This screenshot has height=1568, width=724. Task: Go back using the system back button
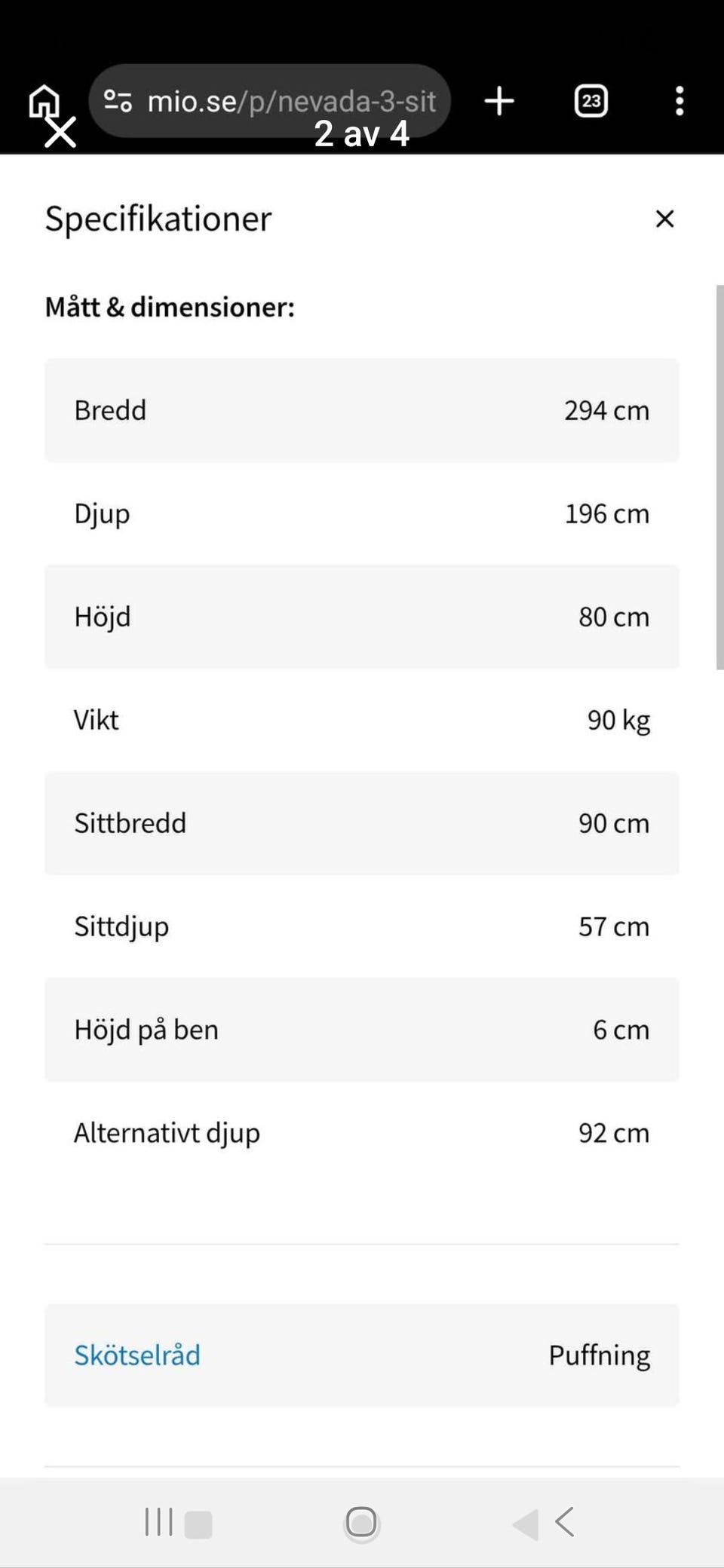coord(566,1522)
